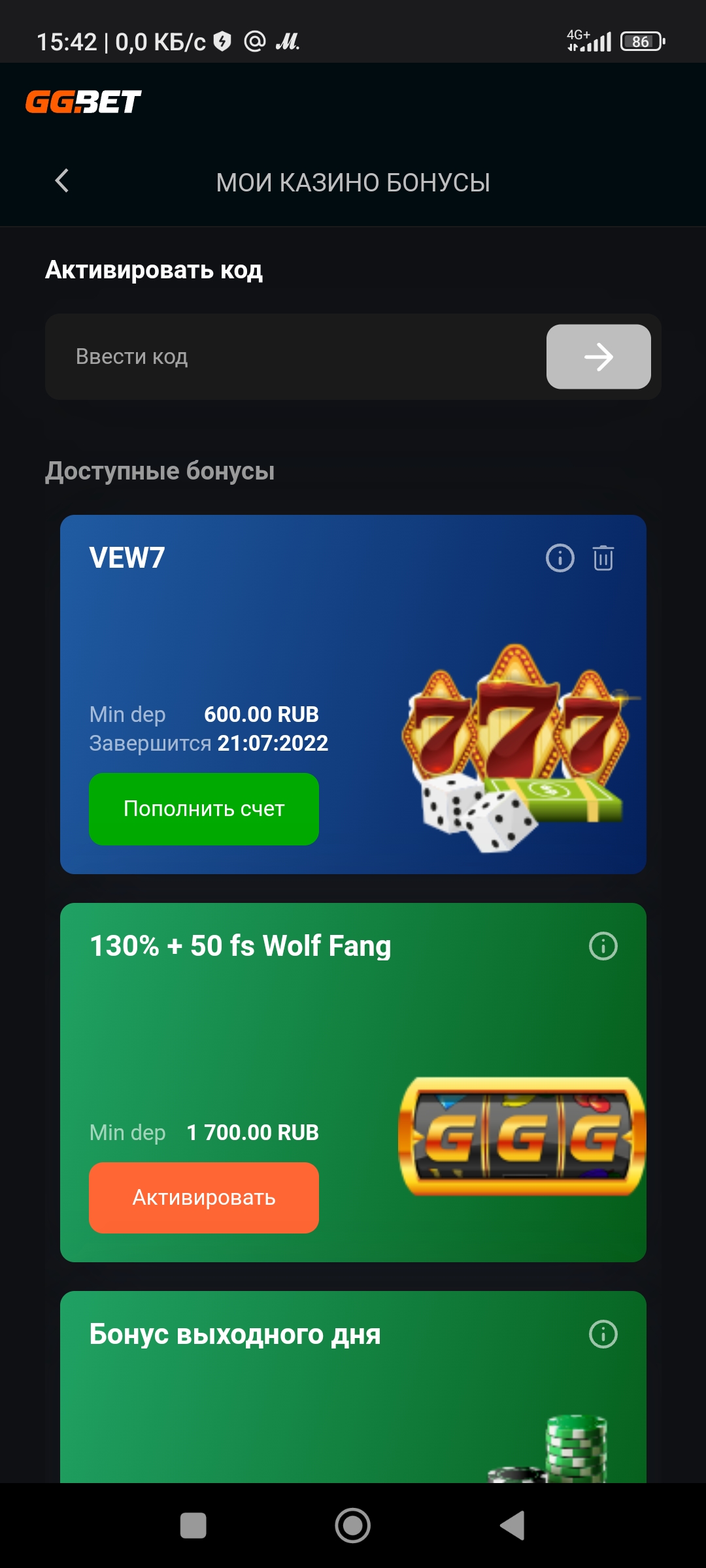
Task: Show info for Бонус выходного дня
Action: 603,1334
